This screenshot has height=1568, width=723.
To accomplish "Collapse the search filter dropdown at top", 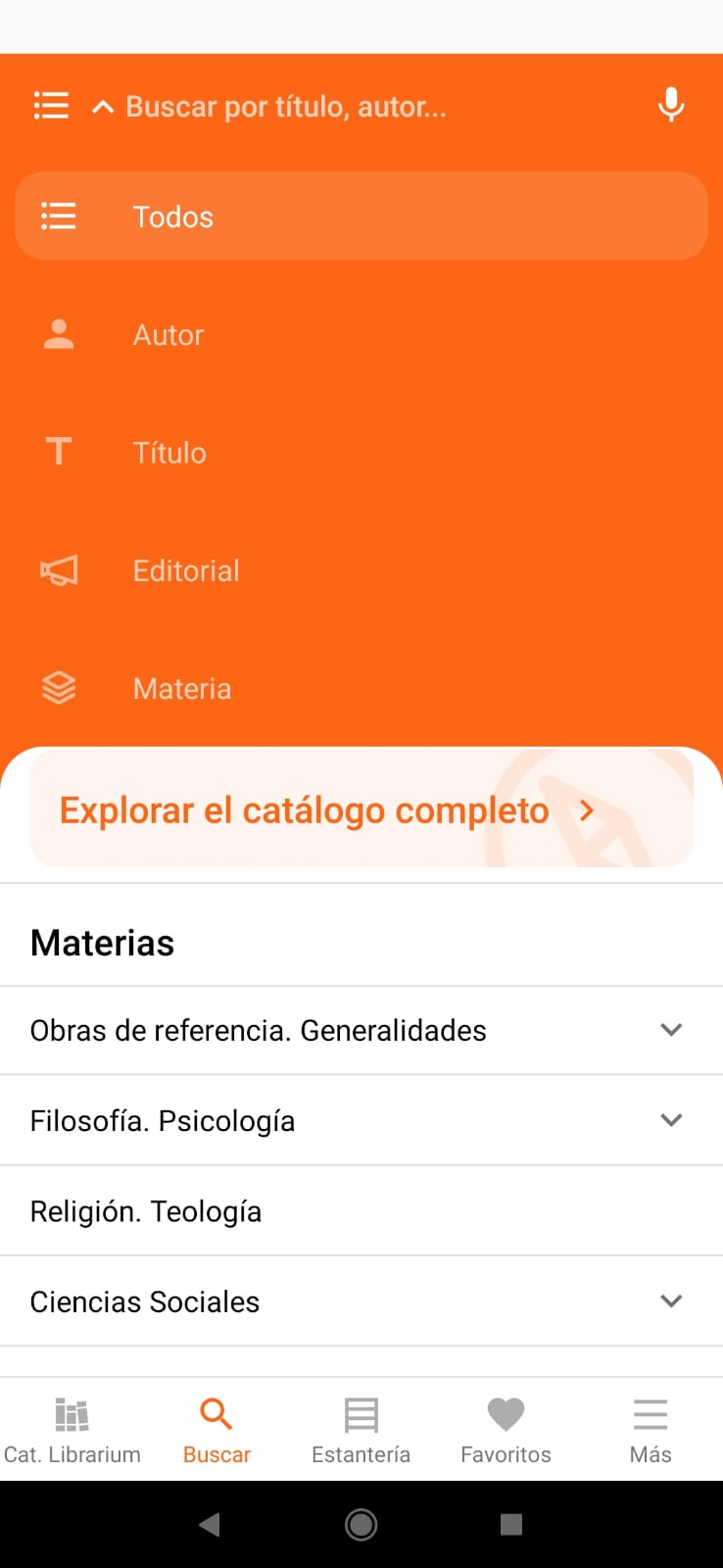I will tap(103, 107).
